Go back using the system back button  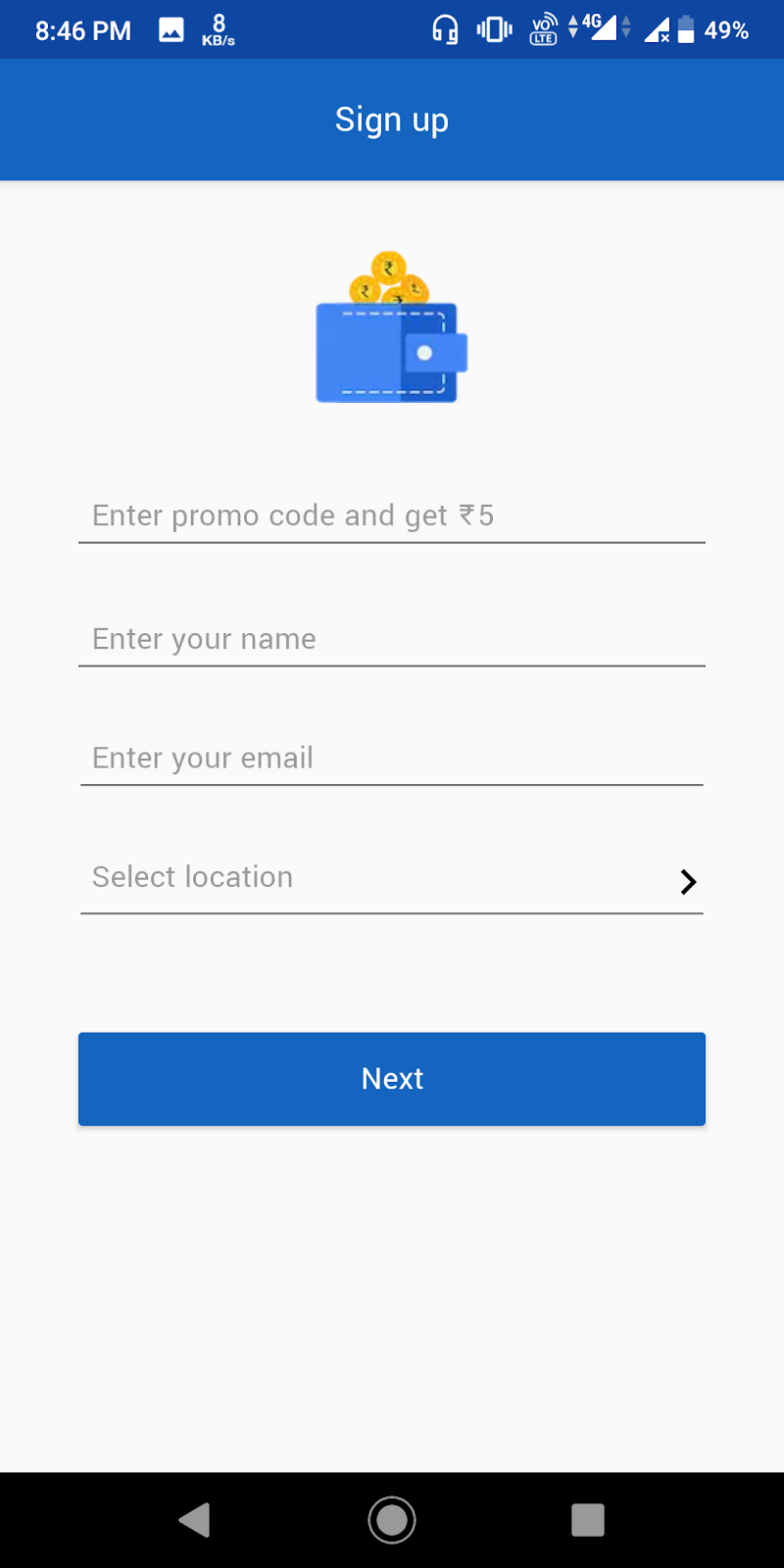195,1520
